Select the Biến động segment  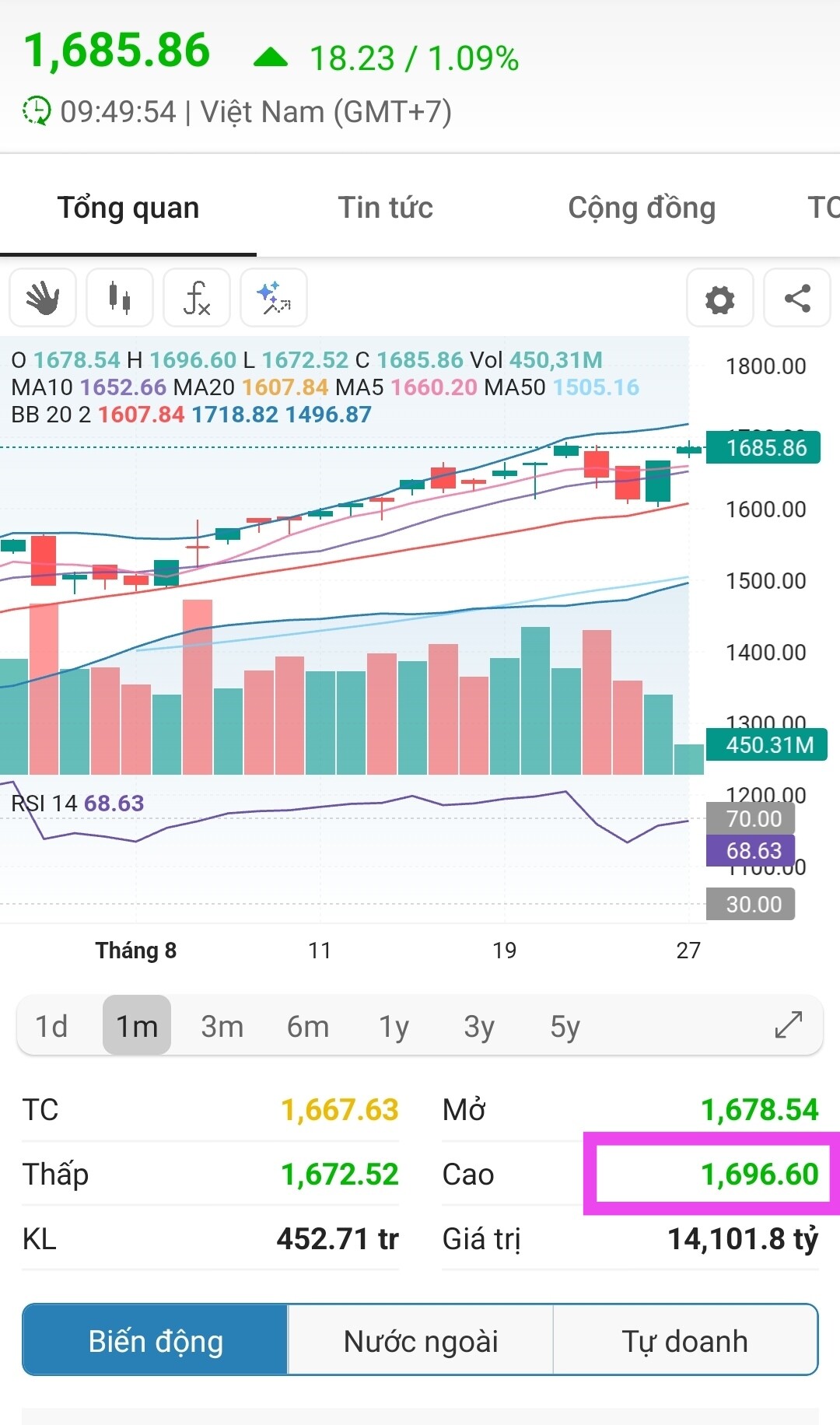156,1341
